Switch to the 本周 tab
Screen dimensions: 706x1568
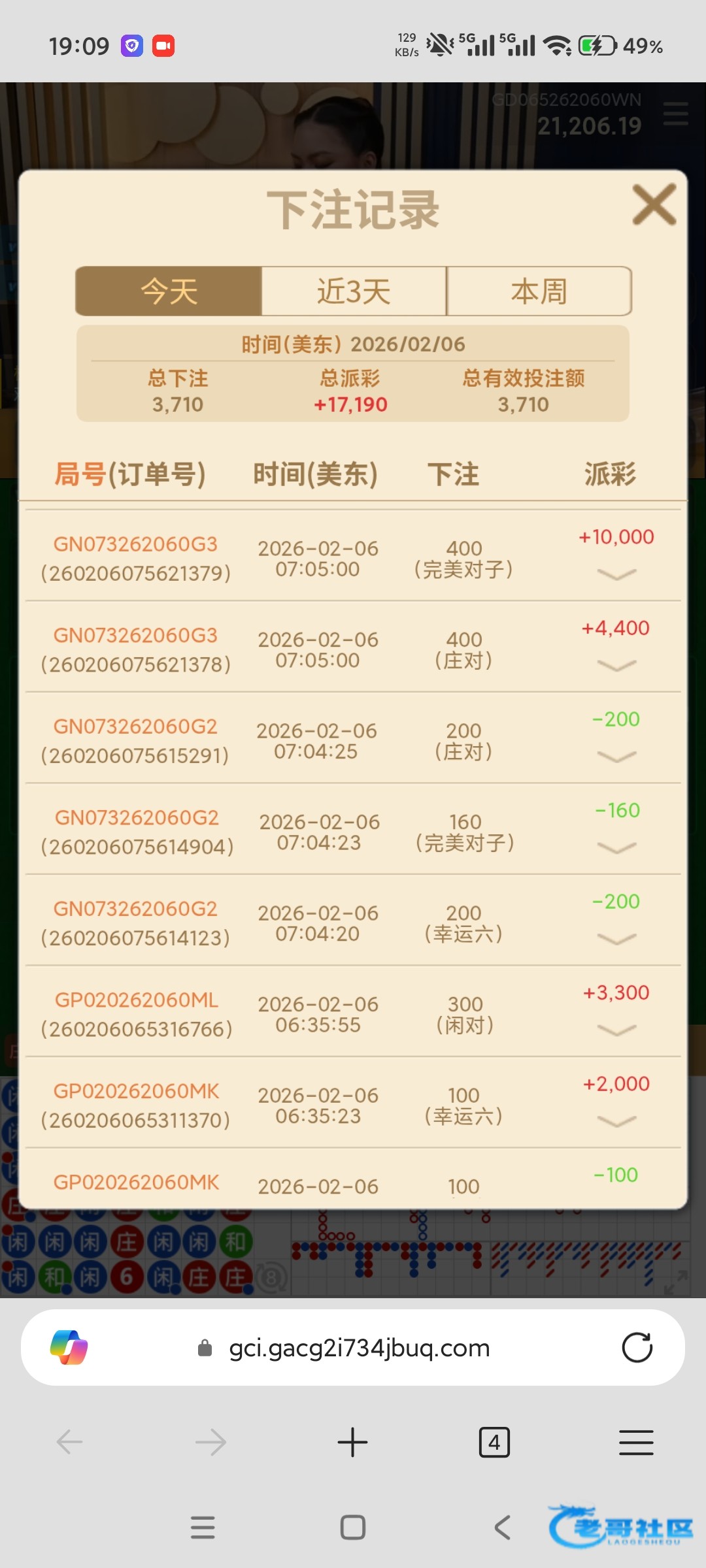[539, 291]
